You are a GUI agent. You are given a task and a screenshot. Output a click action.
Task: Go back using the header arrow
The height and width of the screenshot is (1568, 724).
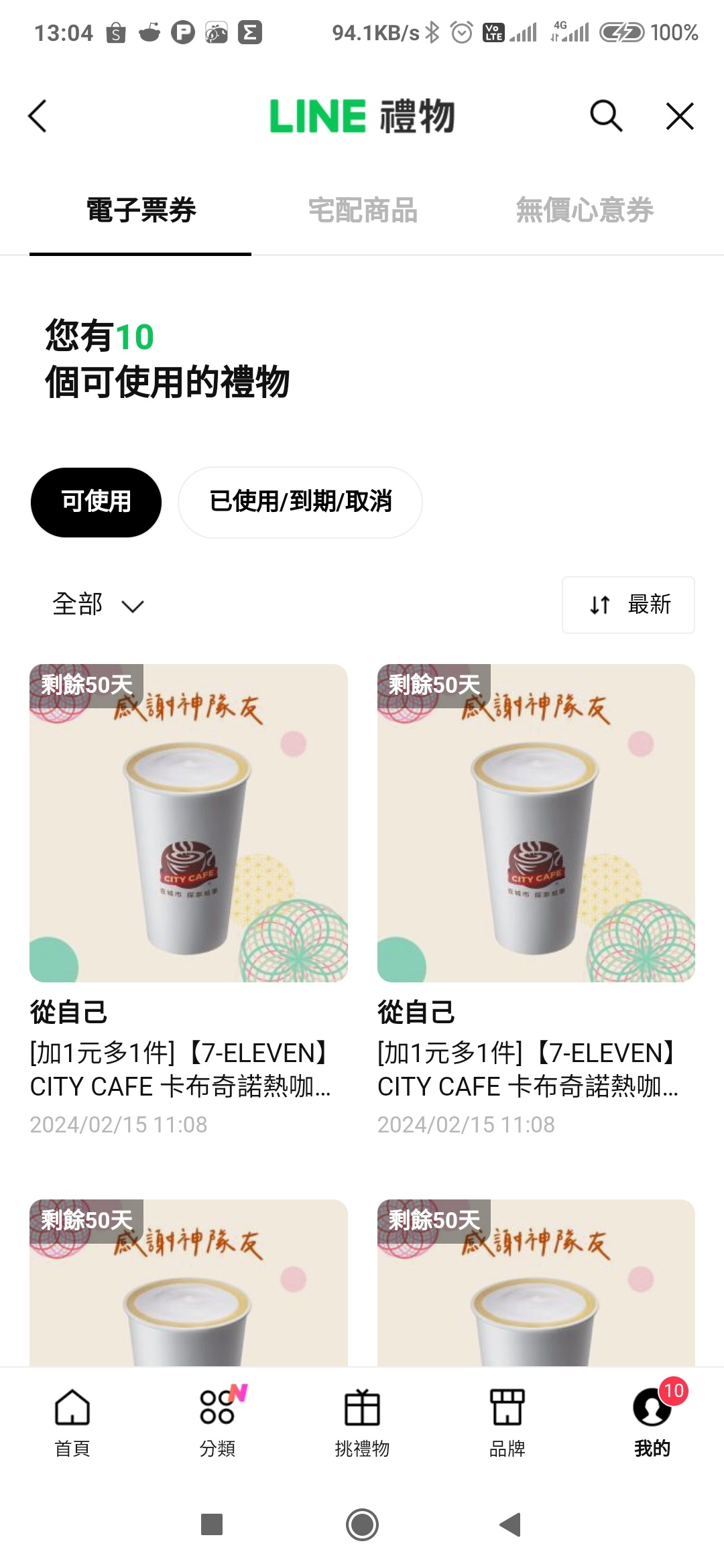pyautogui.click(x=38, y=116)
